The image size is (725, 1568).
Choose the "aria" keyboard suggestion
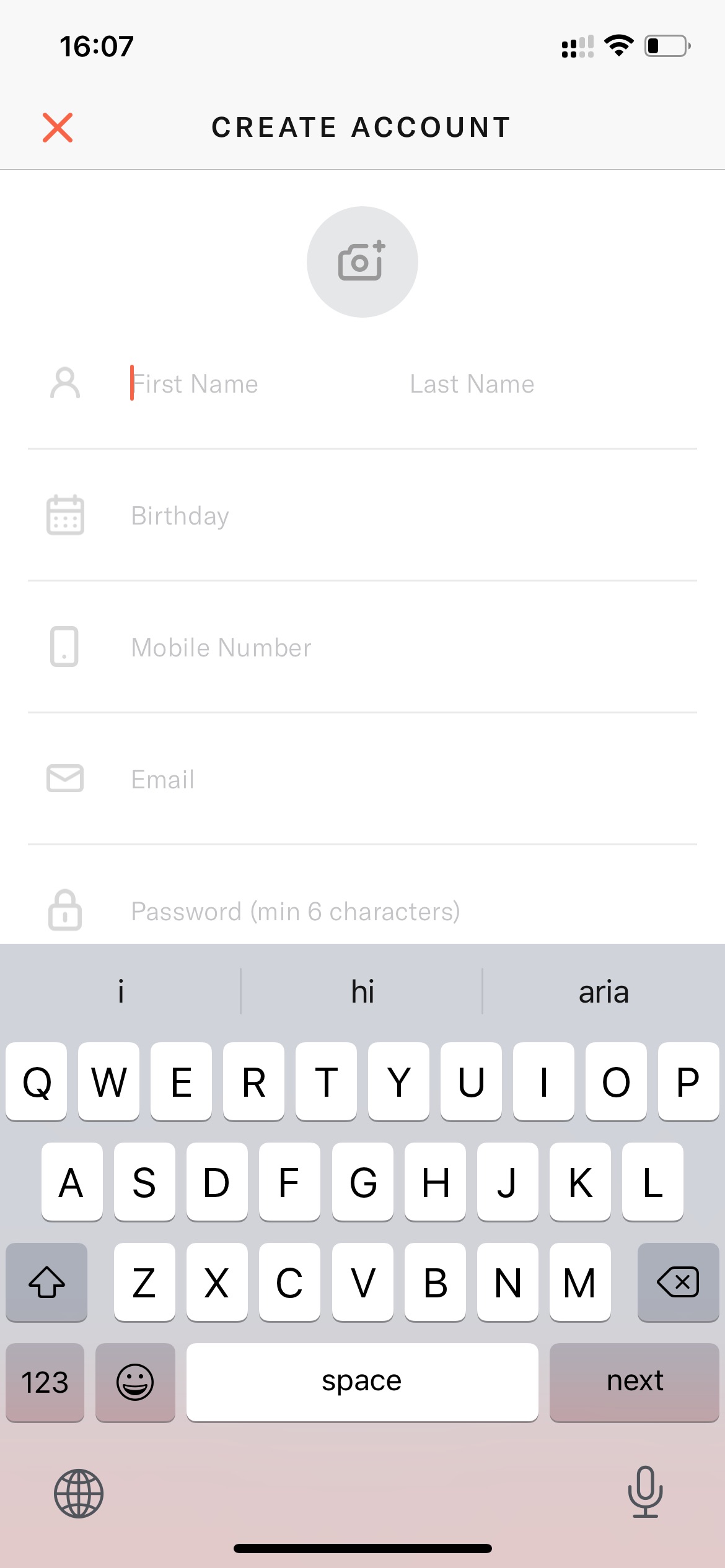[x=604, y=991]
